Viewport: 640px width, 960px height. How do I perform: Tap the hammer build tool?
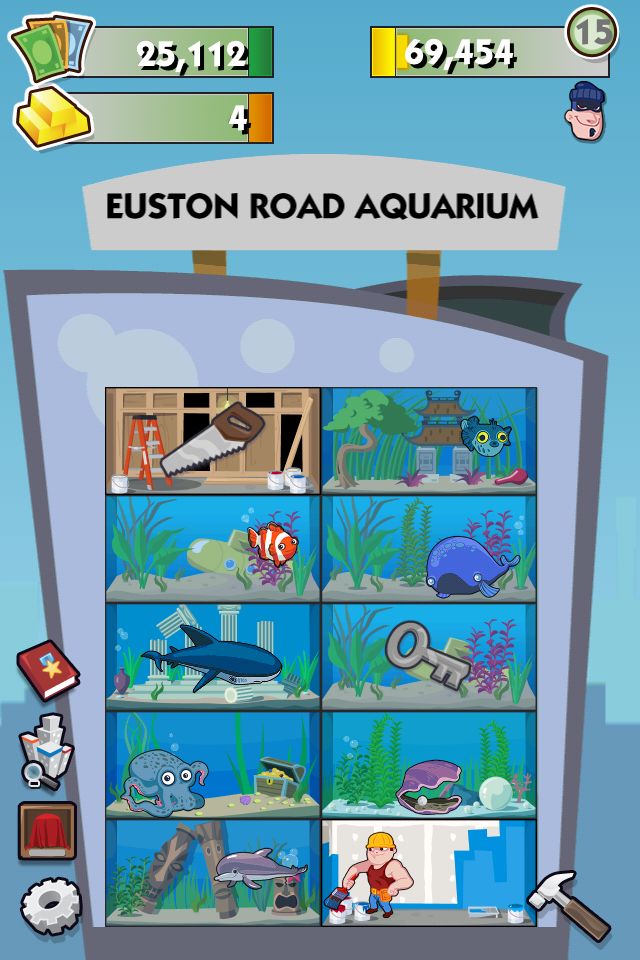point(568,906)
